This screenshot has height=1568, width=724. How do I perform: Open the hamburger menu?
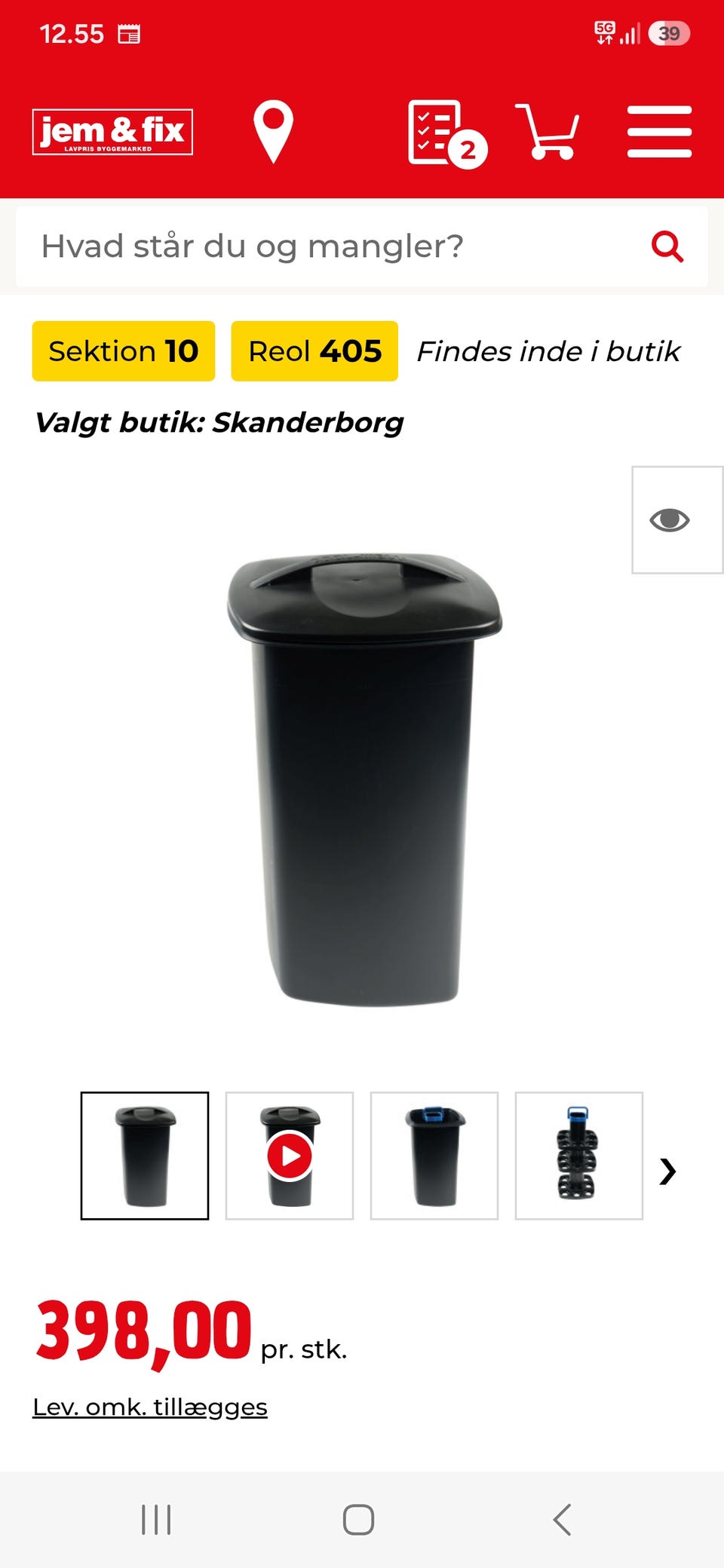[659, 131]
